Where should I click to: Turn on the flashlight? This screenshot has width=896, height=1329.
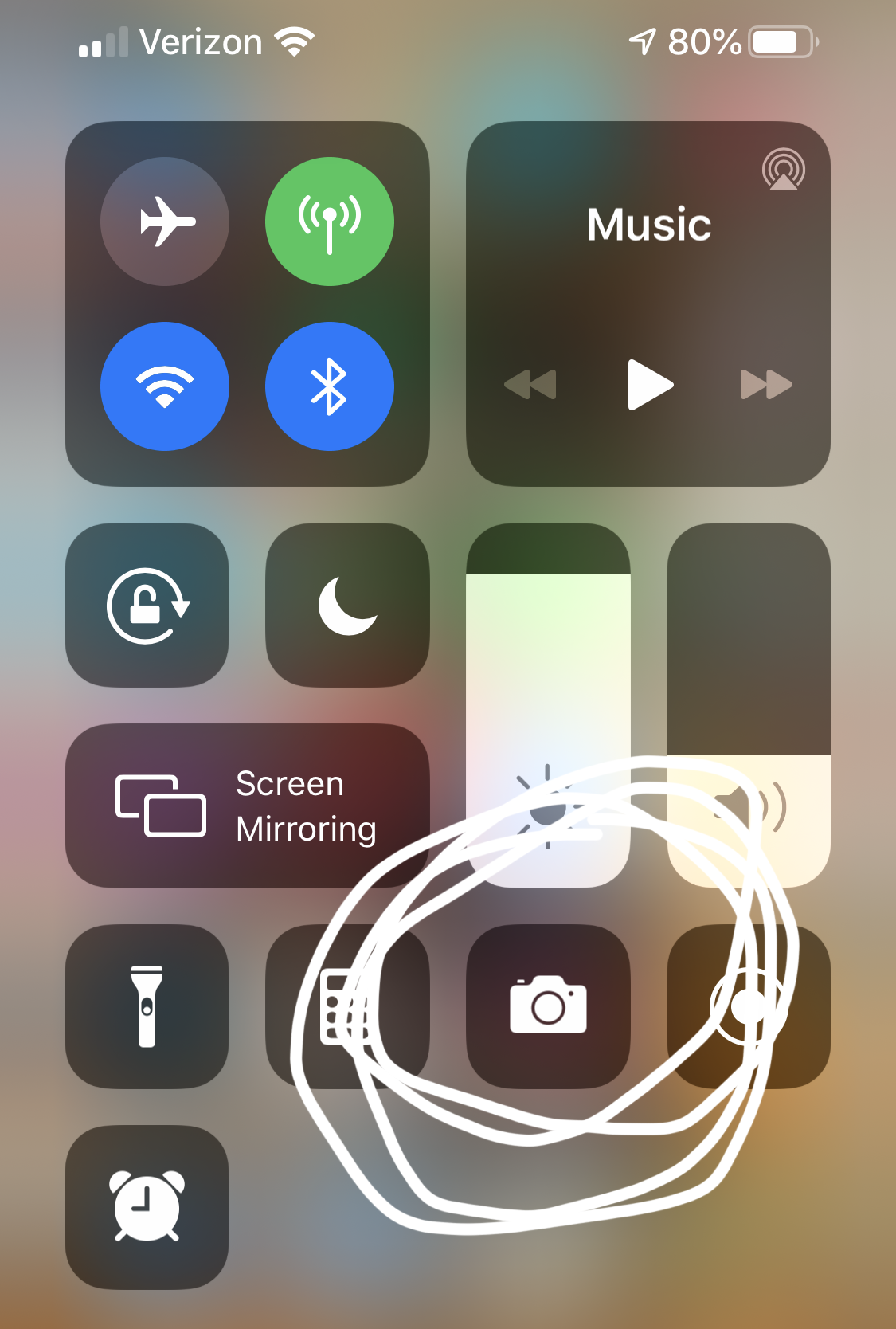147,1006
